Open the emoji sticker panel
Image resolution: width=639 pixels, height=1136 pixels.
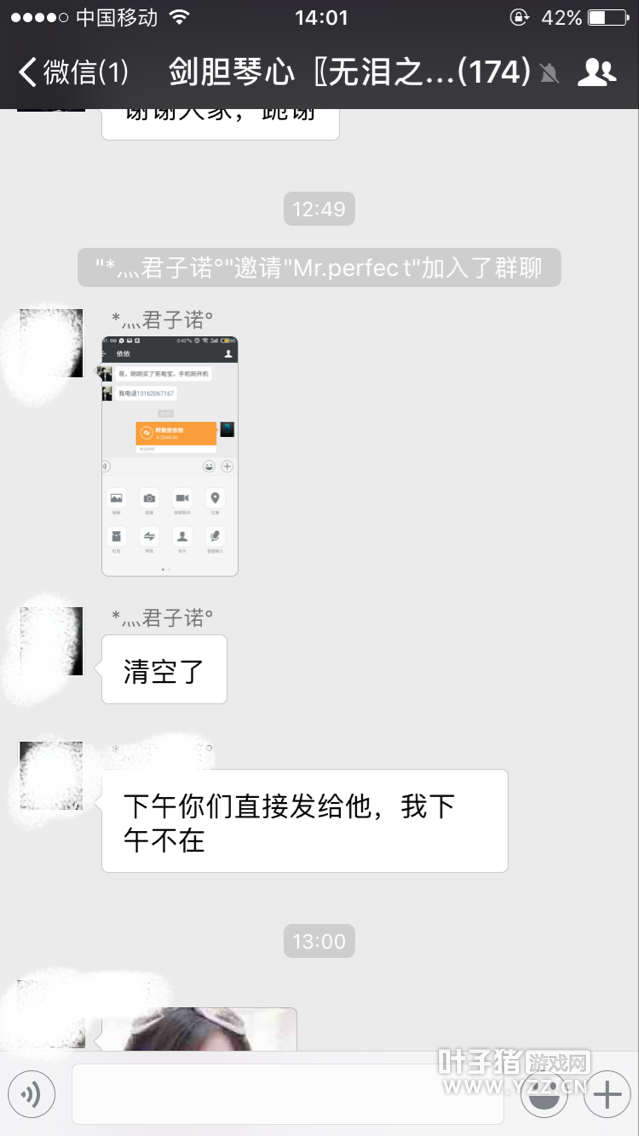[546, 1096]
